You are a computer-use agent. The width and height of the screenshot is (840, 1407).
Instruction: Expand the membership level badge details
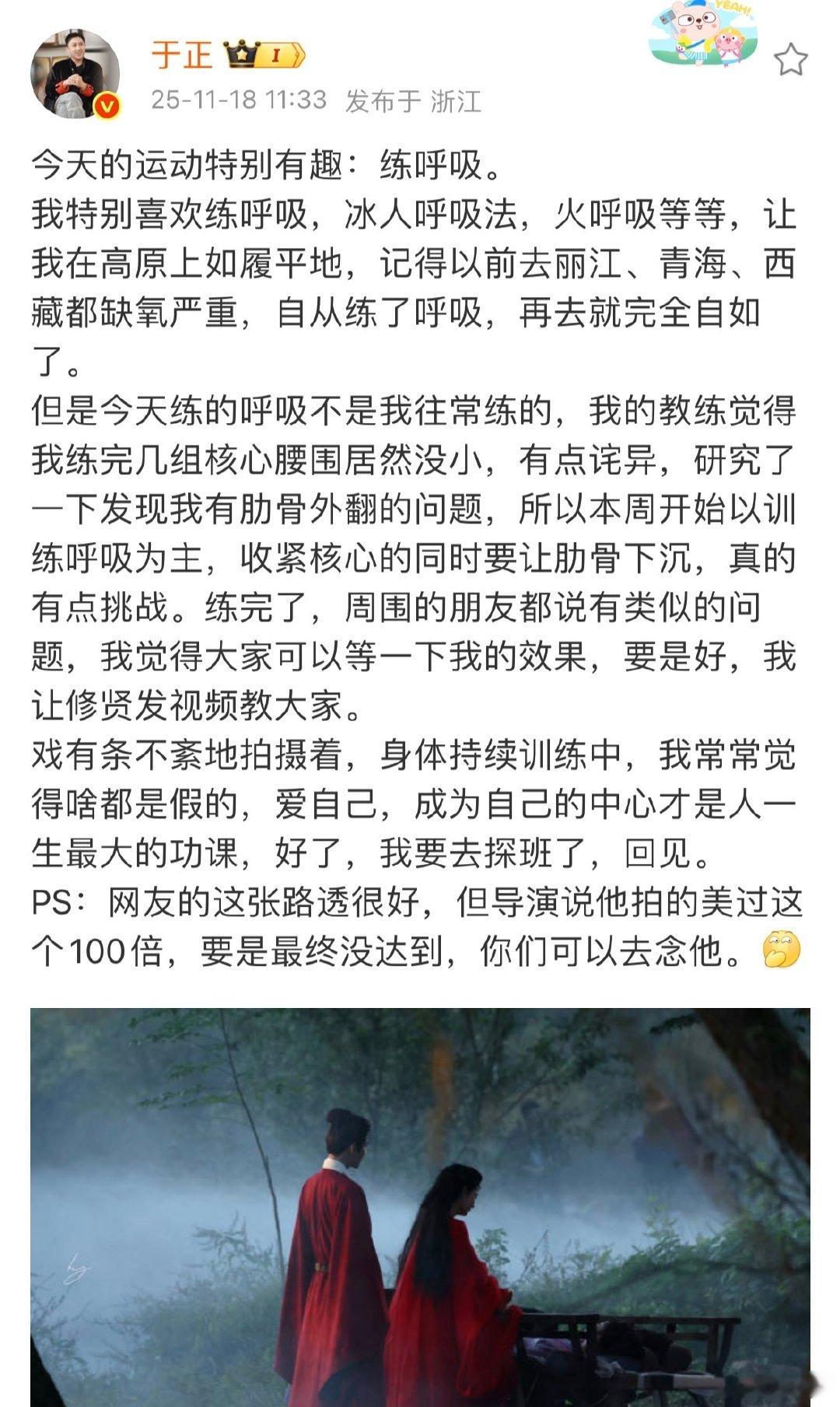click(277, 54)
